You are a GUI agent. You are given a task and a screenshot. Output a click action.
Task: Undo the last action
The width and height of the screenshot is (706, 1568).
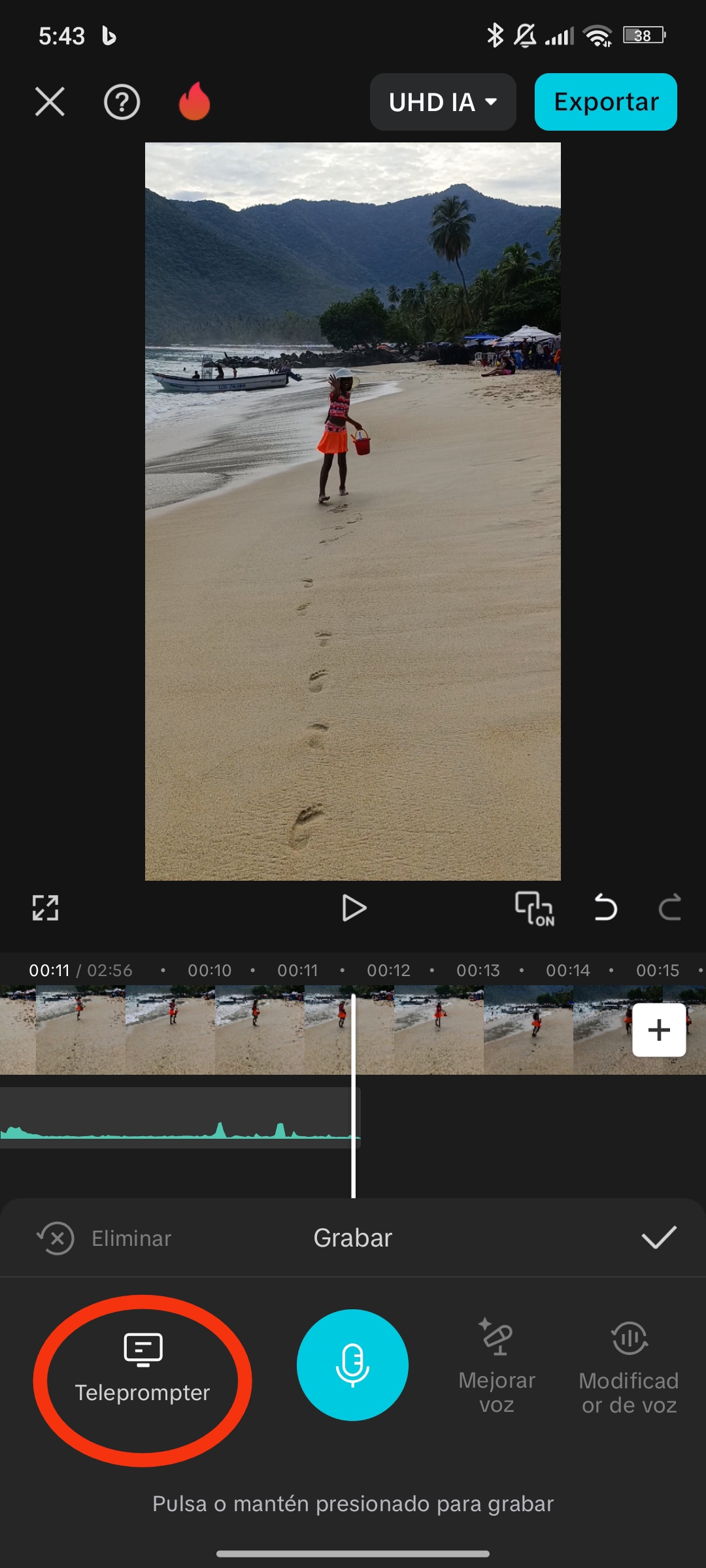pyautogui.click(x=605, y=908)
